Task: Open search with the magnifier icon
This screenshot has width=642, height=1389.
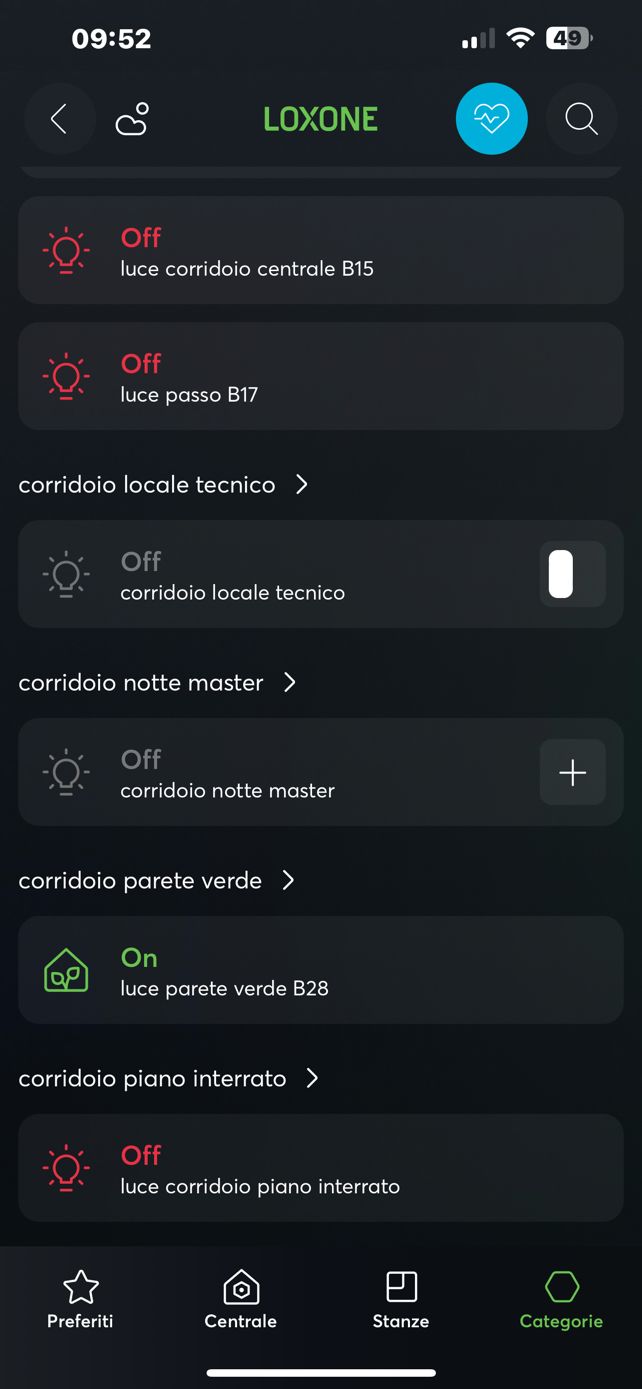Action: 581,119
